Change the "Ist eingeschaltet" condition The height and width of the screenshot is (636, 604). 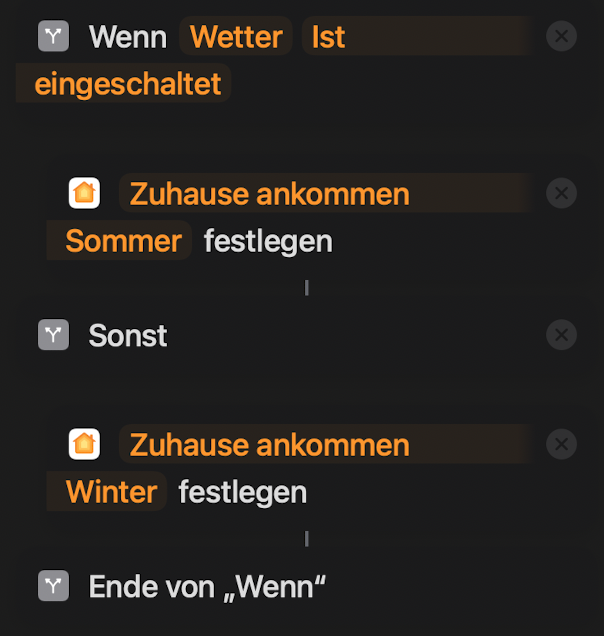click(328, 37)
